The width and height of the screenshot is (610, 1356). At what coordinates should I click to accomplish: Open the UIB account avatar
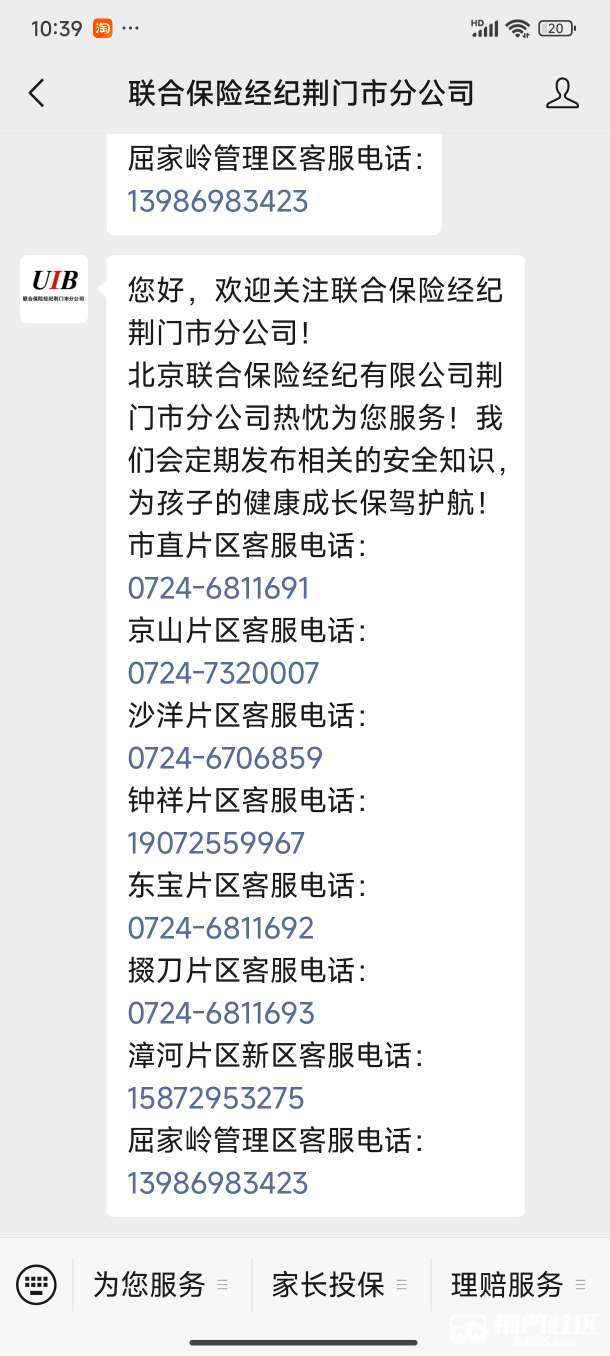[54, 289]
